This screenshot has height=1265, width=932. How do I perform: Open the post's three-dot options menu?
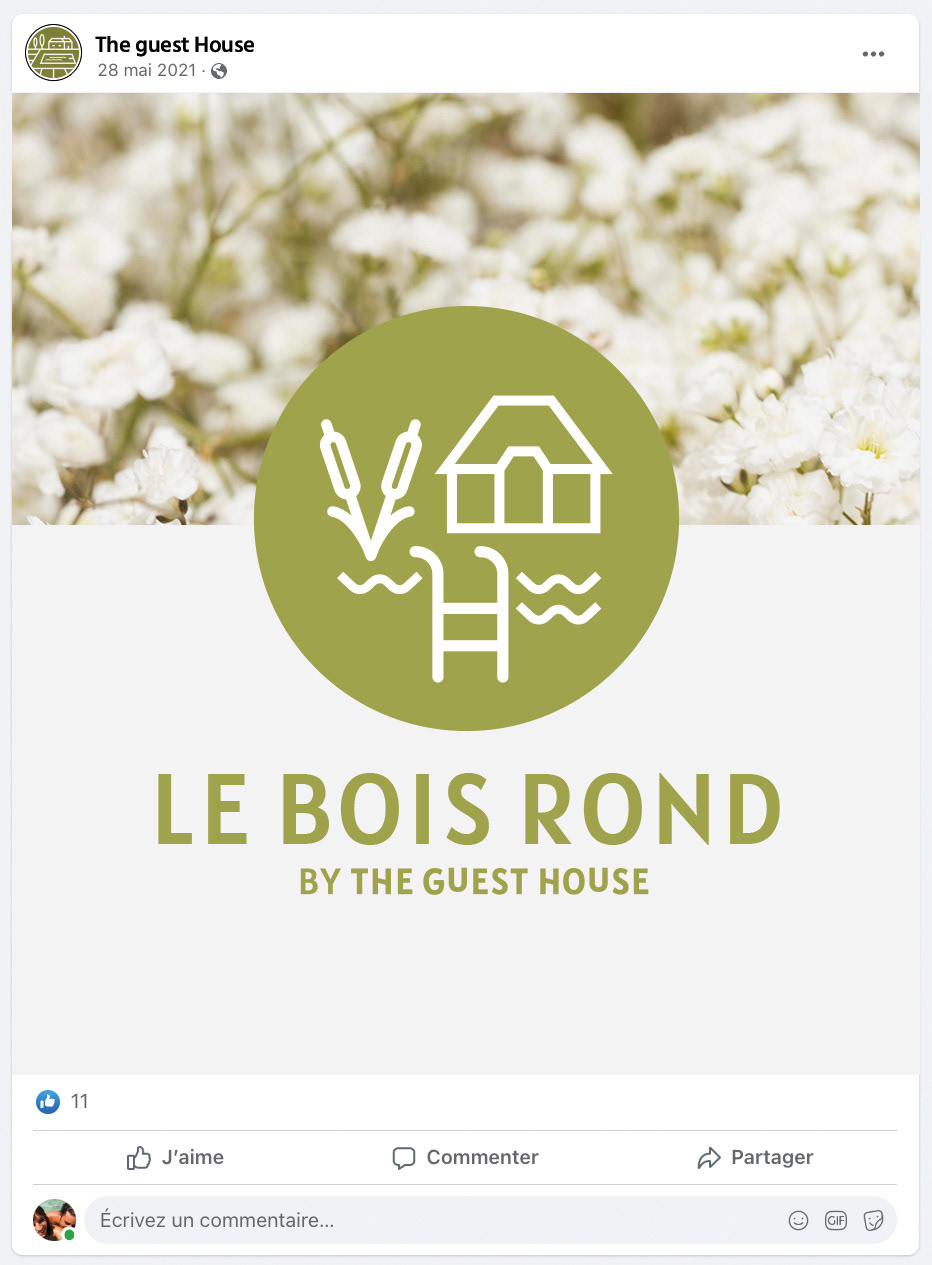click(873, 54)
